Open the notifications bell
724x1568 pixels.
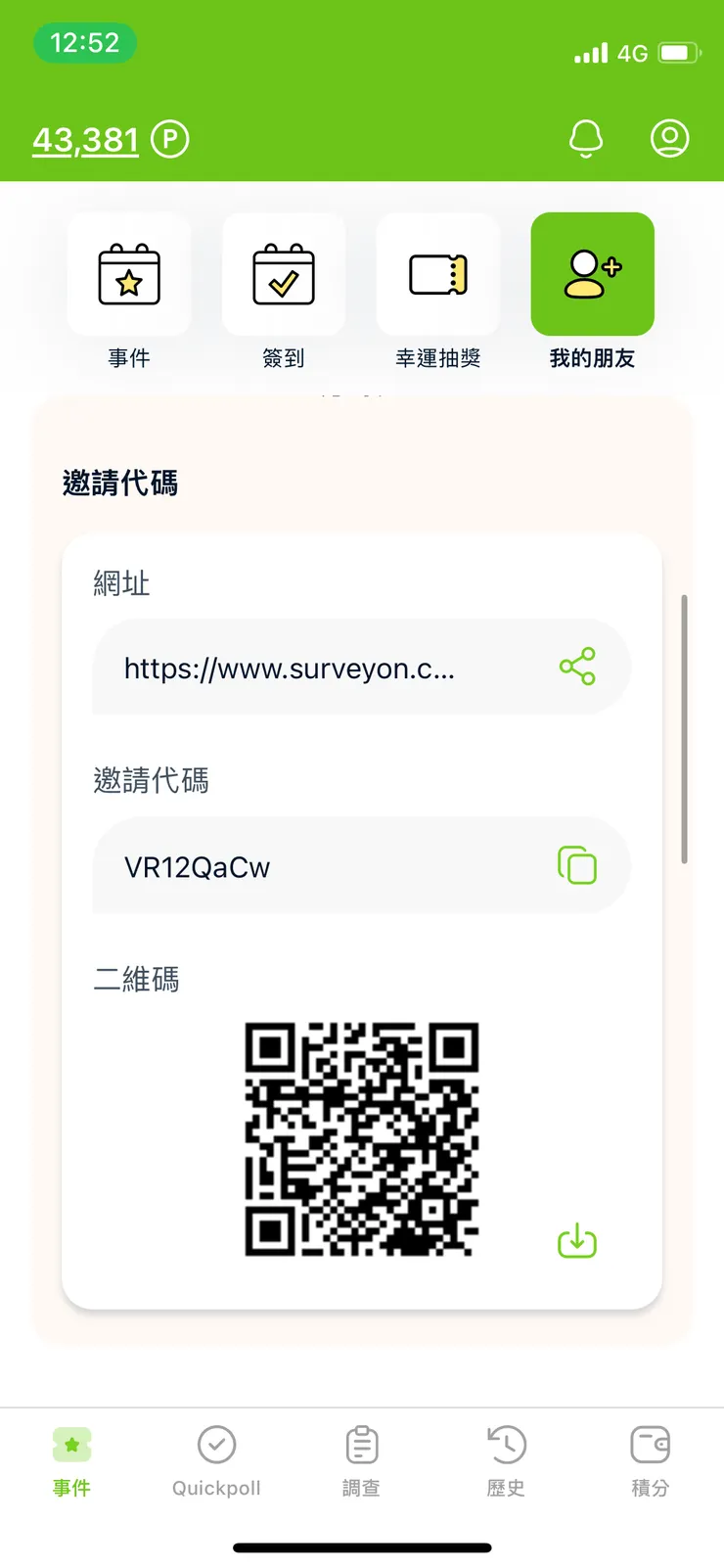click(586, 138)
